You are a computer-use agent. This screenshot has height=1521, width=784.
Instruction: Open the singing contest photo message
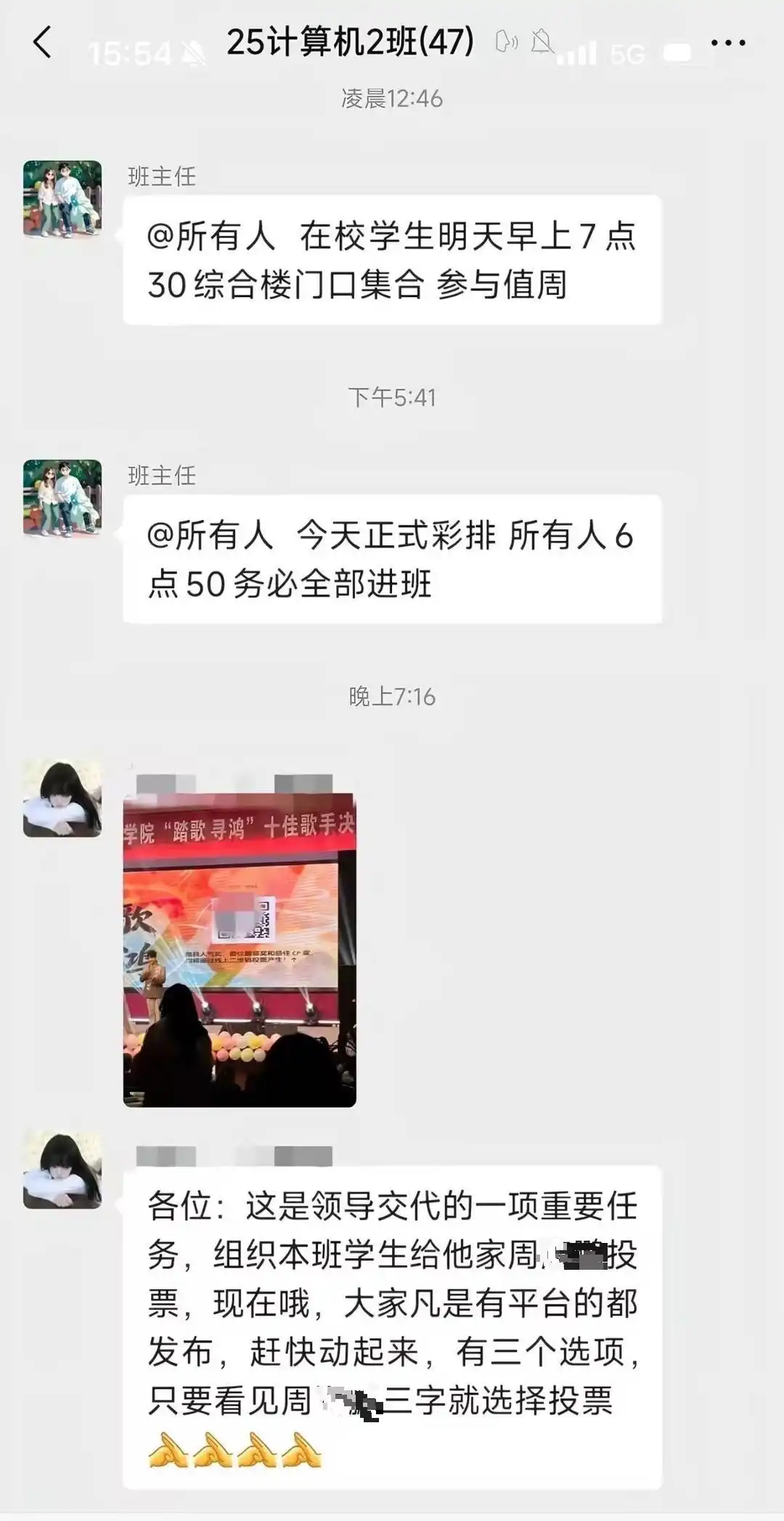coord(240,950)
